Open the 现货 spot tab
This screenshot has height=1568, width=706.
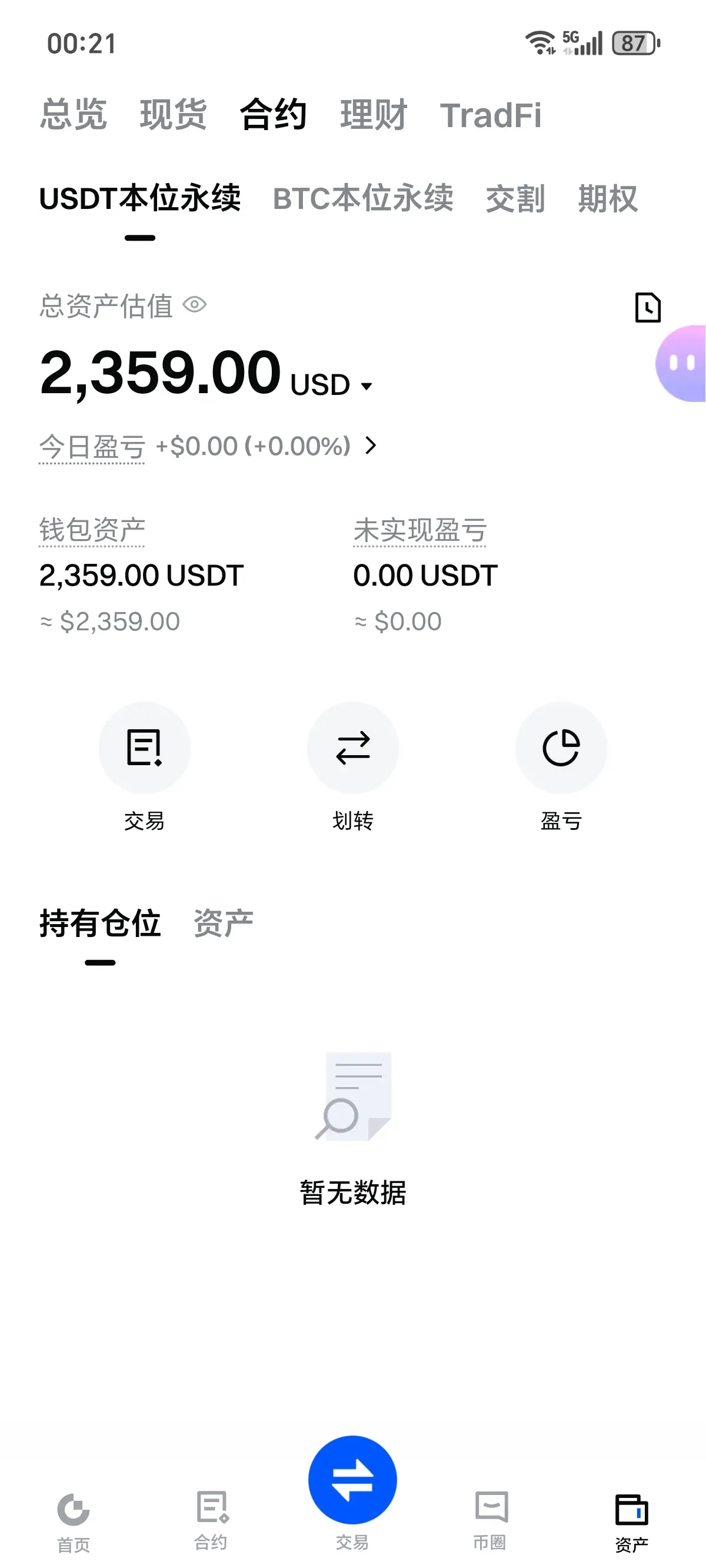point(174,114)
